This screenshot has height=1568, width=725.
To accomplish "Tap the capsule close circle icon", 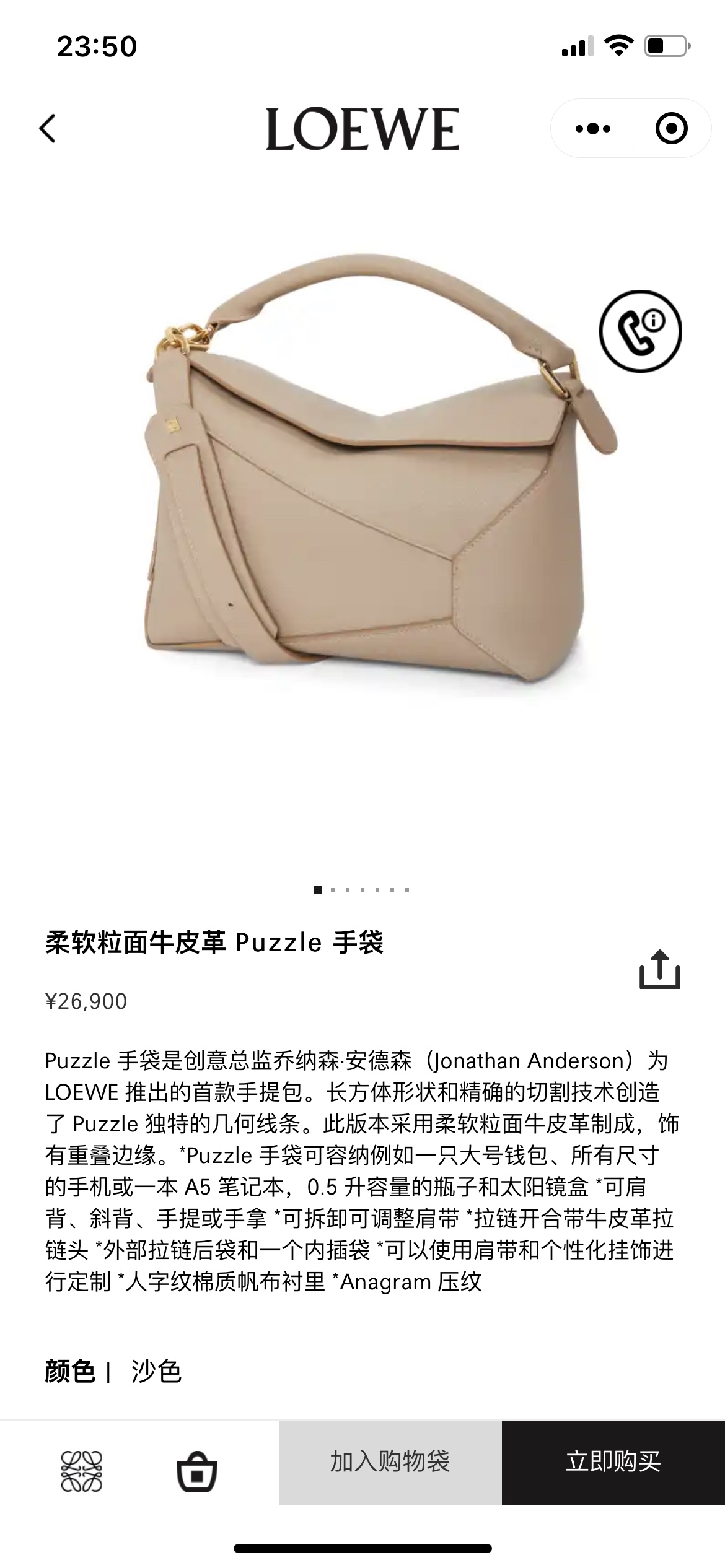I will (x=670, y=128).
